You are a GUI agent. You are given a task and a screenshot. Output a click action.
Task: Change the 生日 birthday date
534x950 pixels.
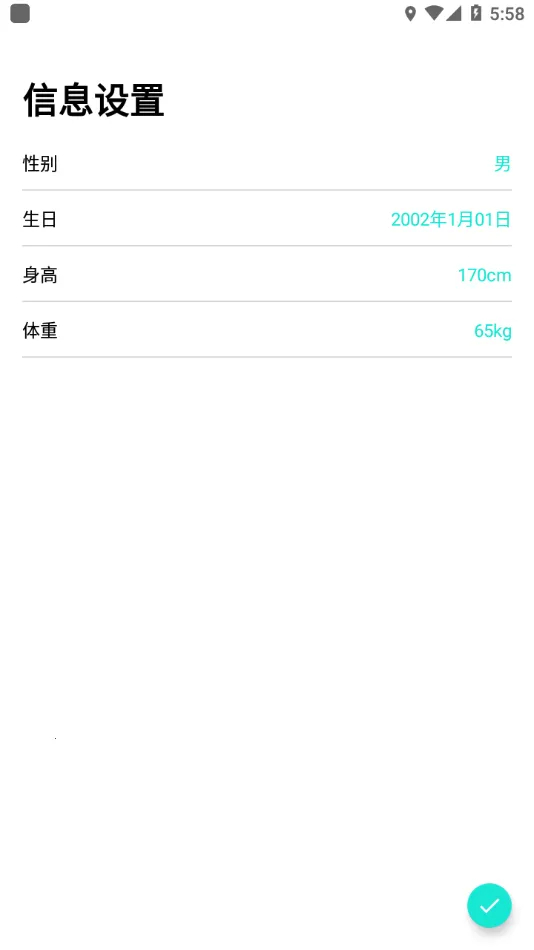tap(267, 219)
